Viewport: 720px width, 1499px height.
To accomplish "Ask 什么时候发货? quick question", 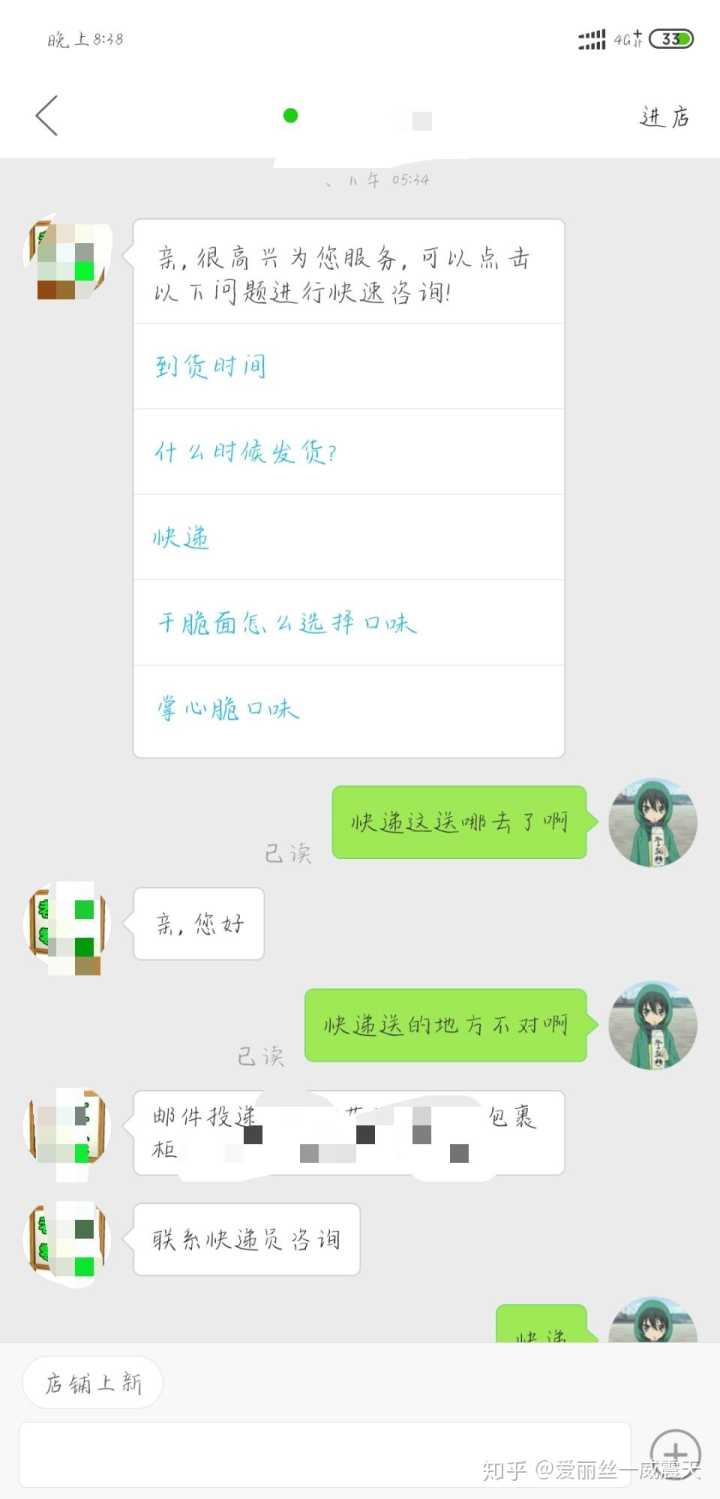I will click(245, 452).
